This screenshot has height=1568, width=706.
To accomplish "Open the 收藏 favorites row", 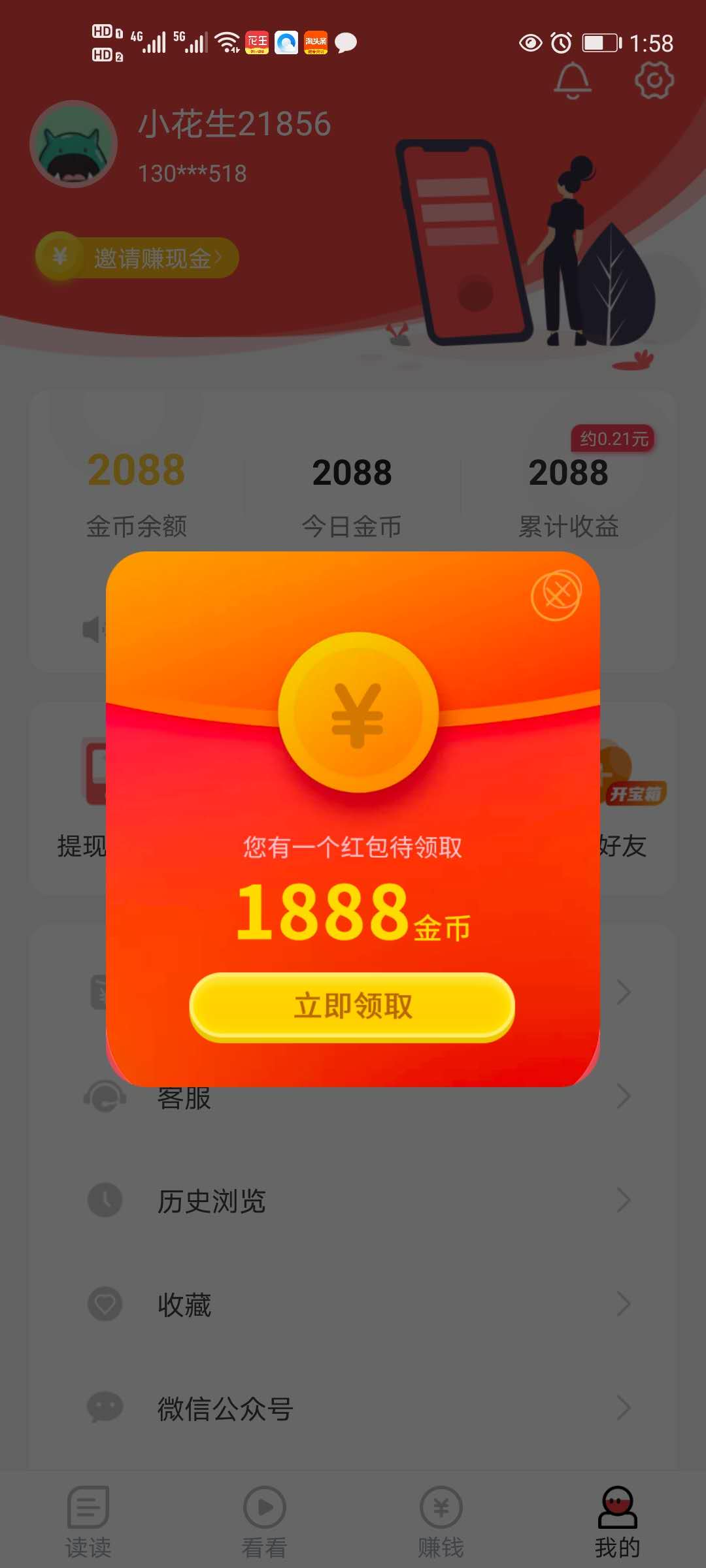I will (x=353, y=1305).
